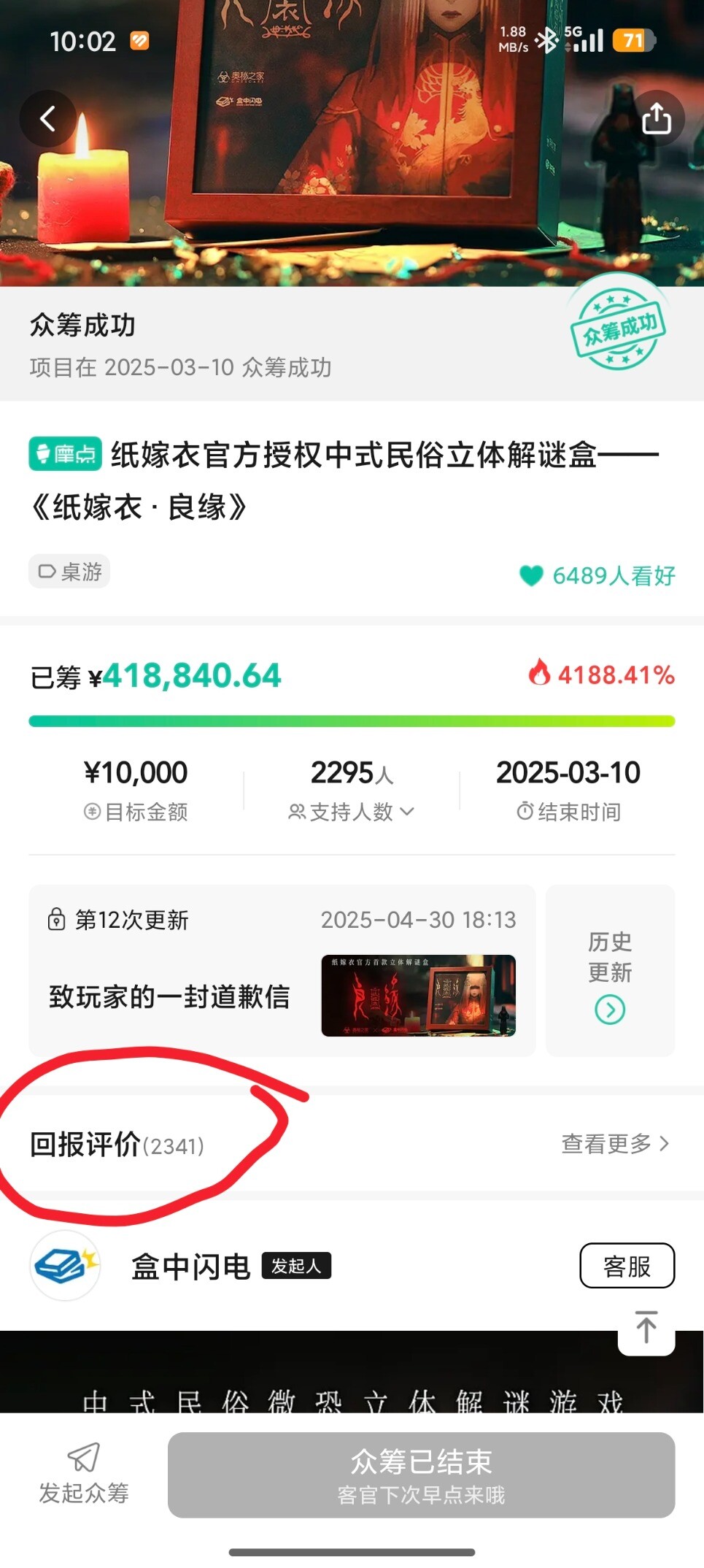
Task: Contact 客服 customer service
Action: 627,1267
